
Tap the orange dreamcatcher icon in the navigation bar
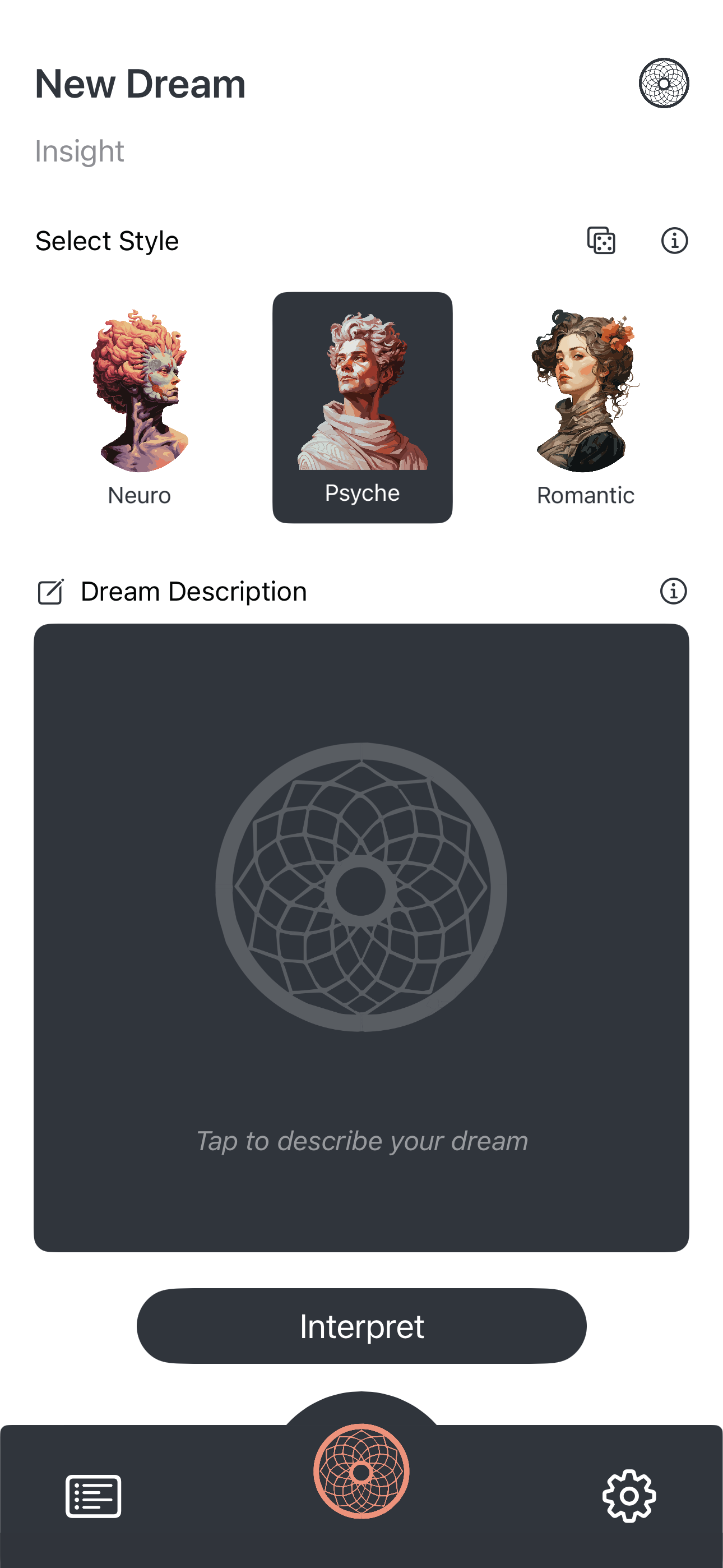[x=361, y=1470]
